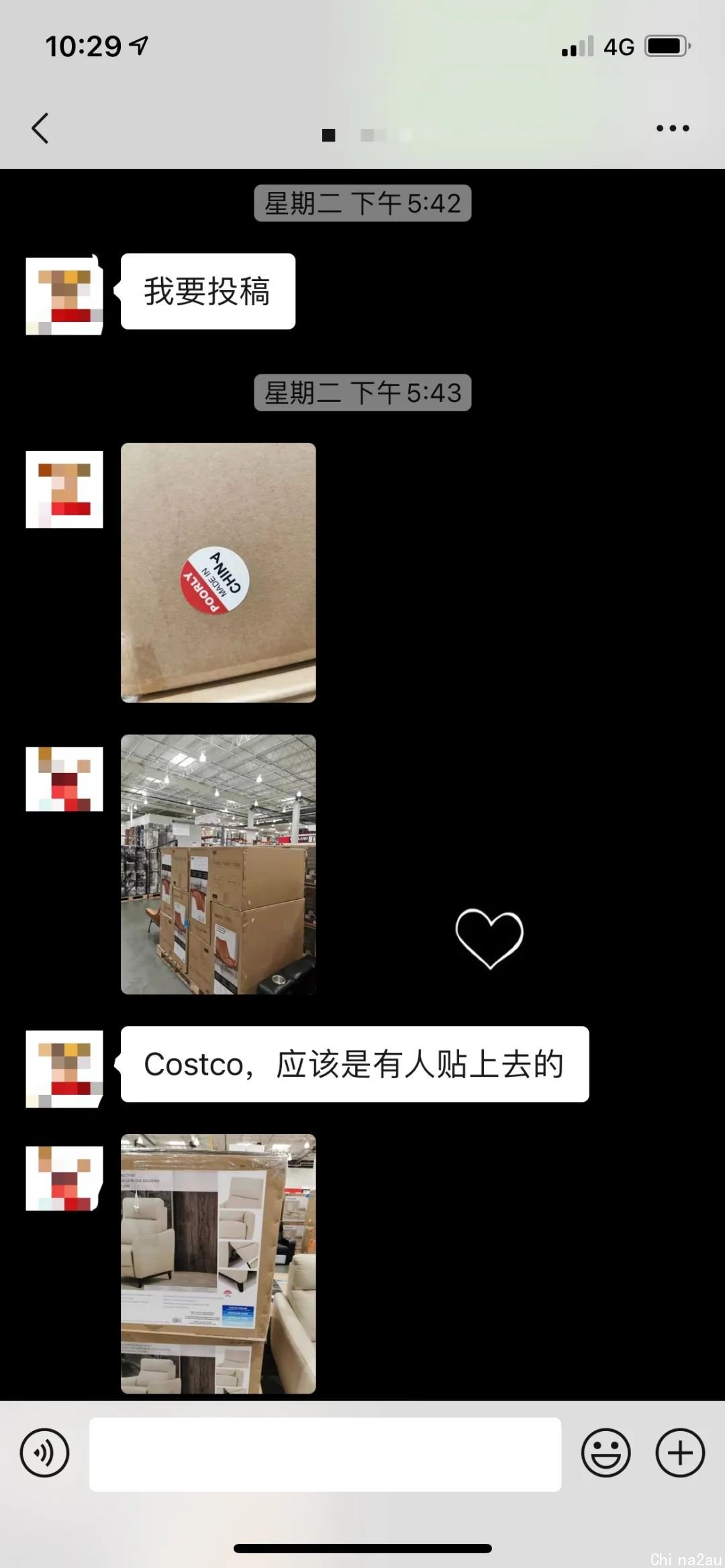Open the warehouse pallet boxes photo
725x1568 pixels.
[x=218, y=864]
